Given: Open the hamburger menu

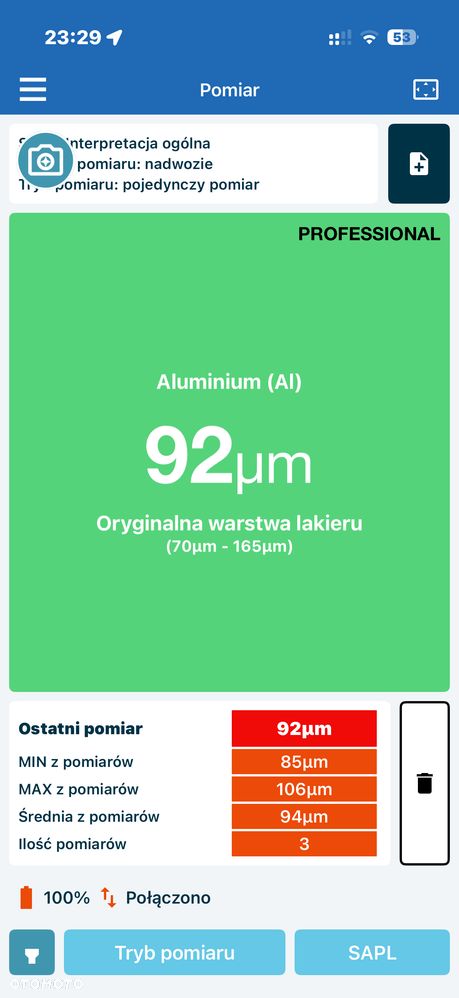Looking at the screenshot, I should 32,90.
